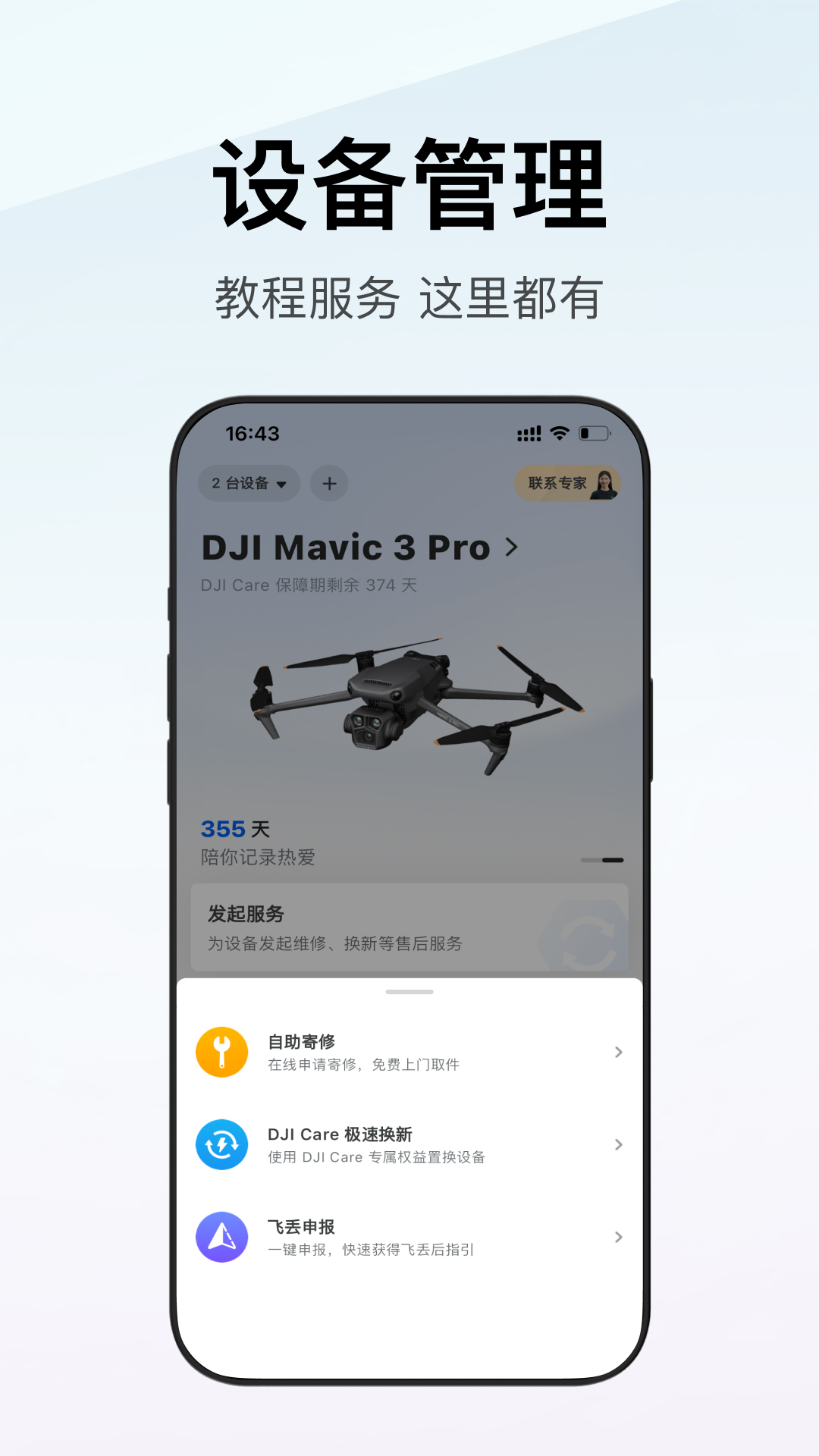Open the expert avatar in 联系专家
Viewport: 819px width, 1456px height.
click(601, 482)
